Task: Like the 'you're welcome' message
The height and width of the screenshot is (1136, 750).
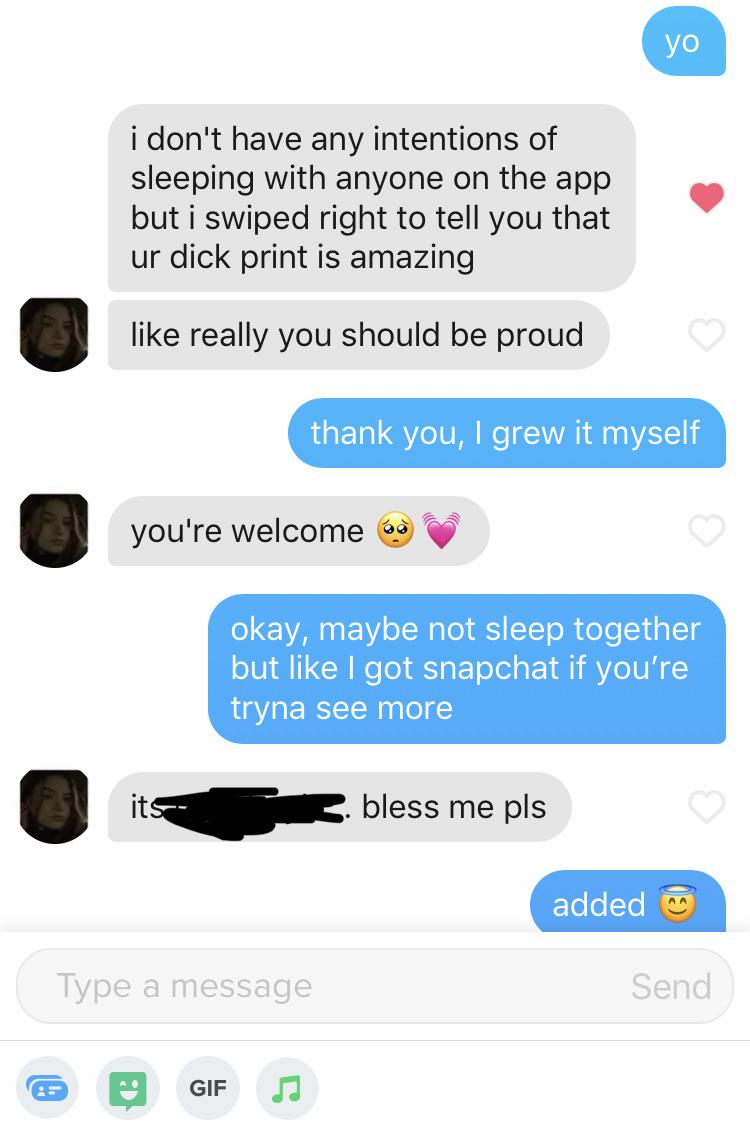Action: (x=706, y=530)
